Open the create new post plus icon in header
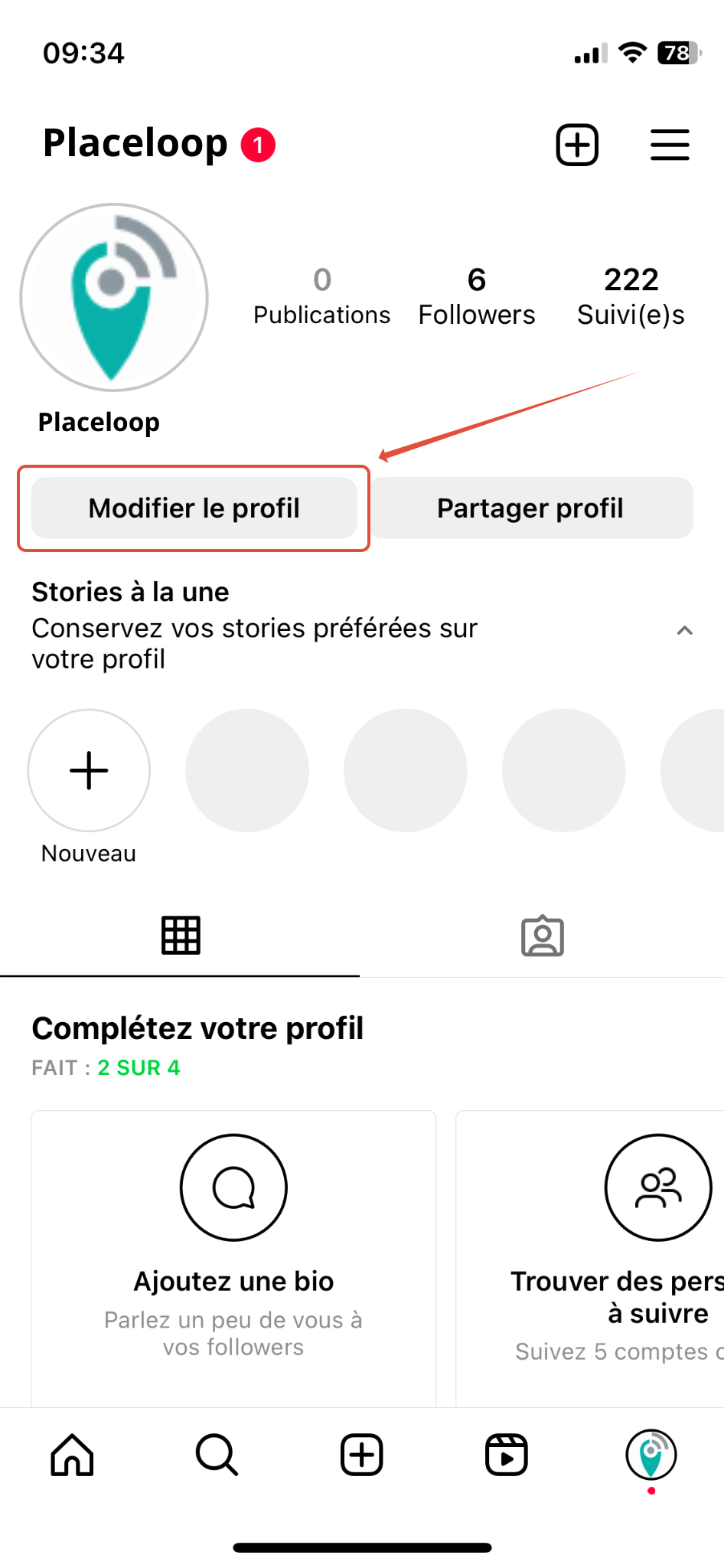724x1568 pixels. point(577,145)
